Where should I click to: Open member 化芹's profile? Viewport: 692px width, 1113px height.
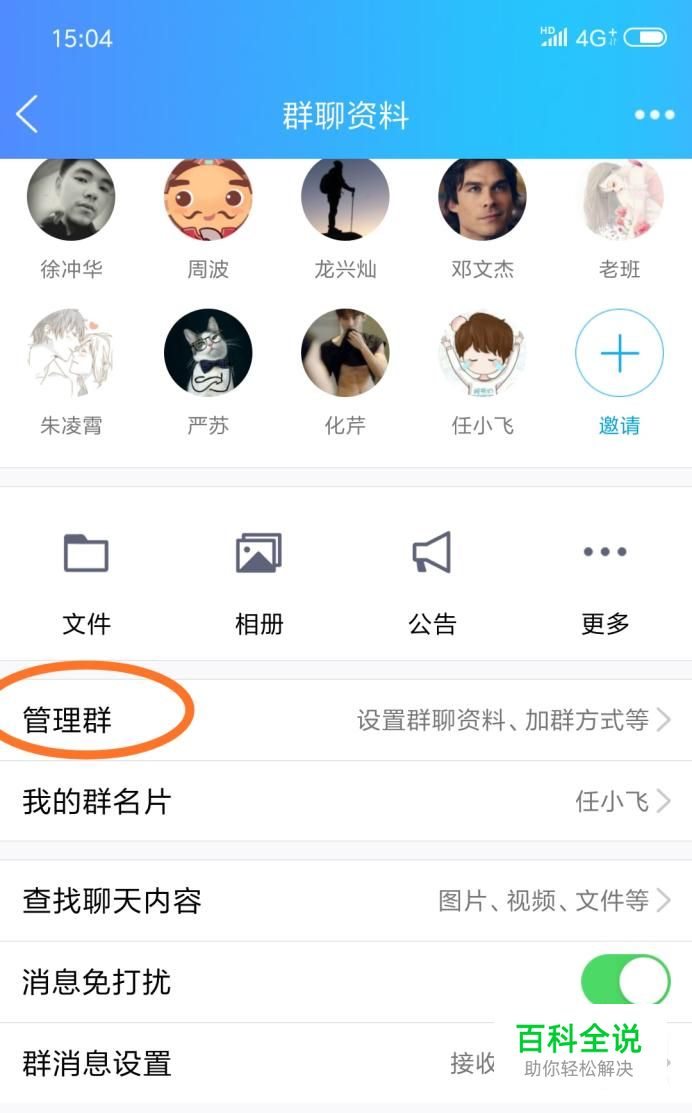[345, 353]
